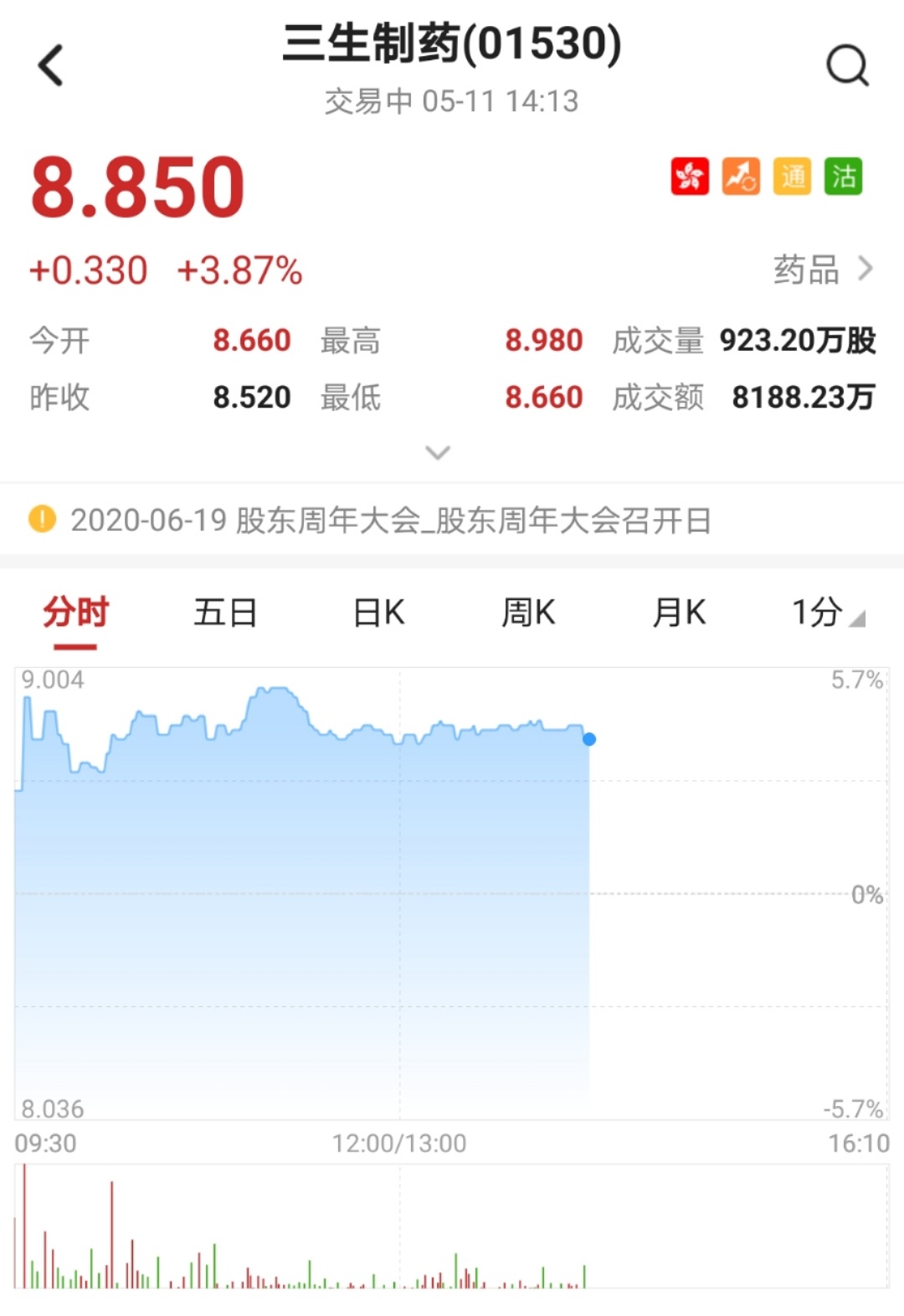Switch to the 五日 chart tab

coord(225,613)
